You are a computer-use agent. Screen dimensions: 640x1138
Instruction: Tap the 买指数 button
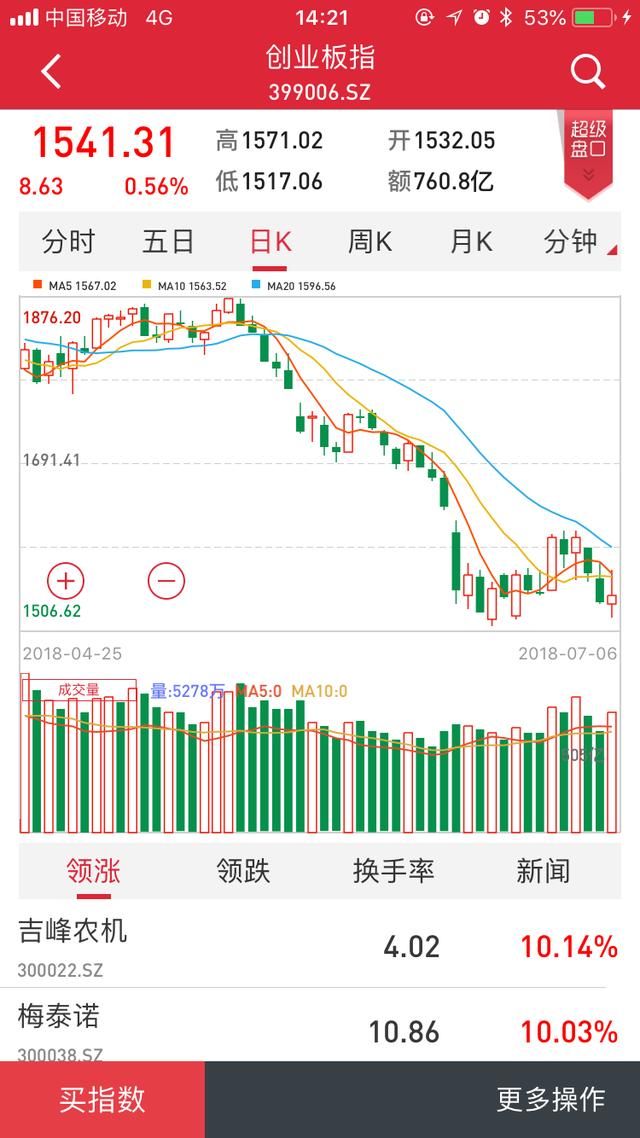point(102,1100)
